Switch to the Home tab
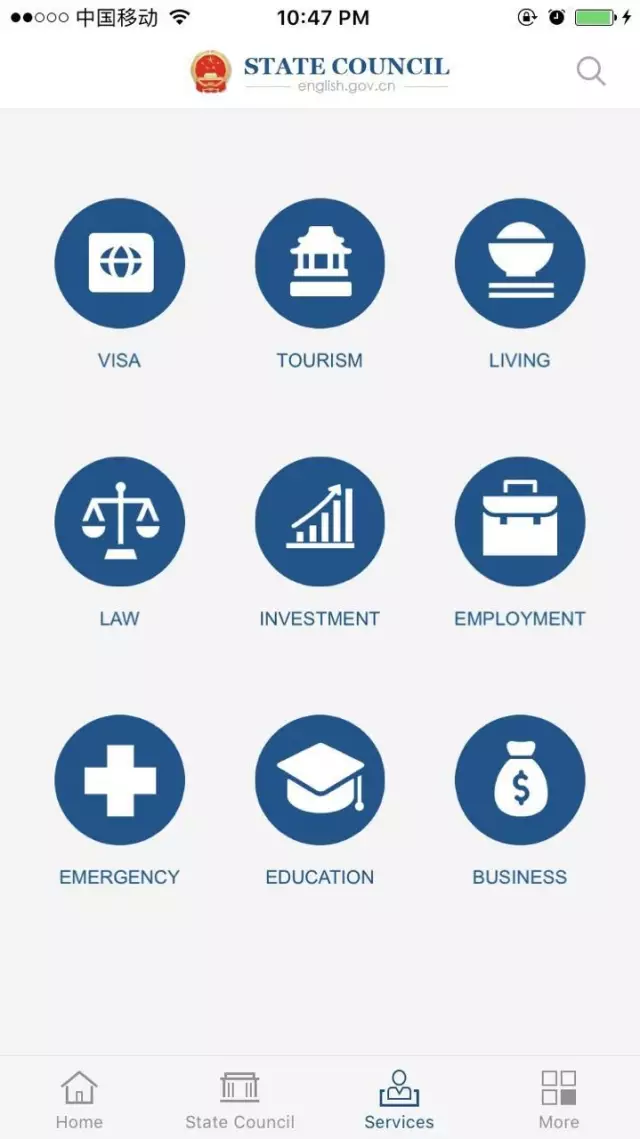Image resolution: width=640 pixels, height=1139 pixels. coord(79,1100)
